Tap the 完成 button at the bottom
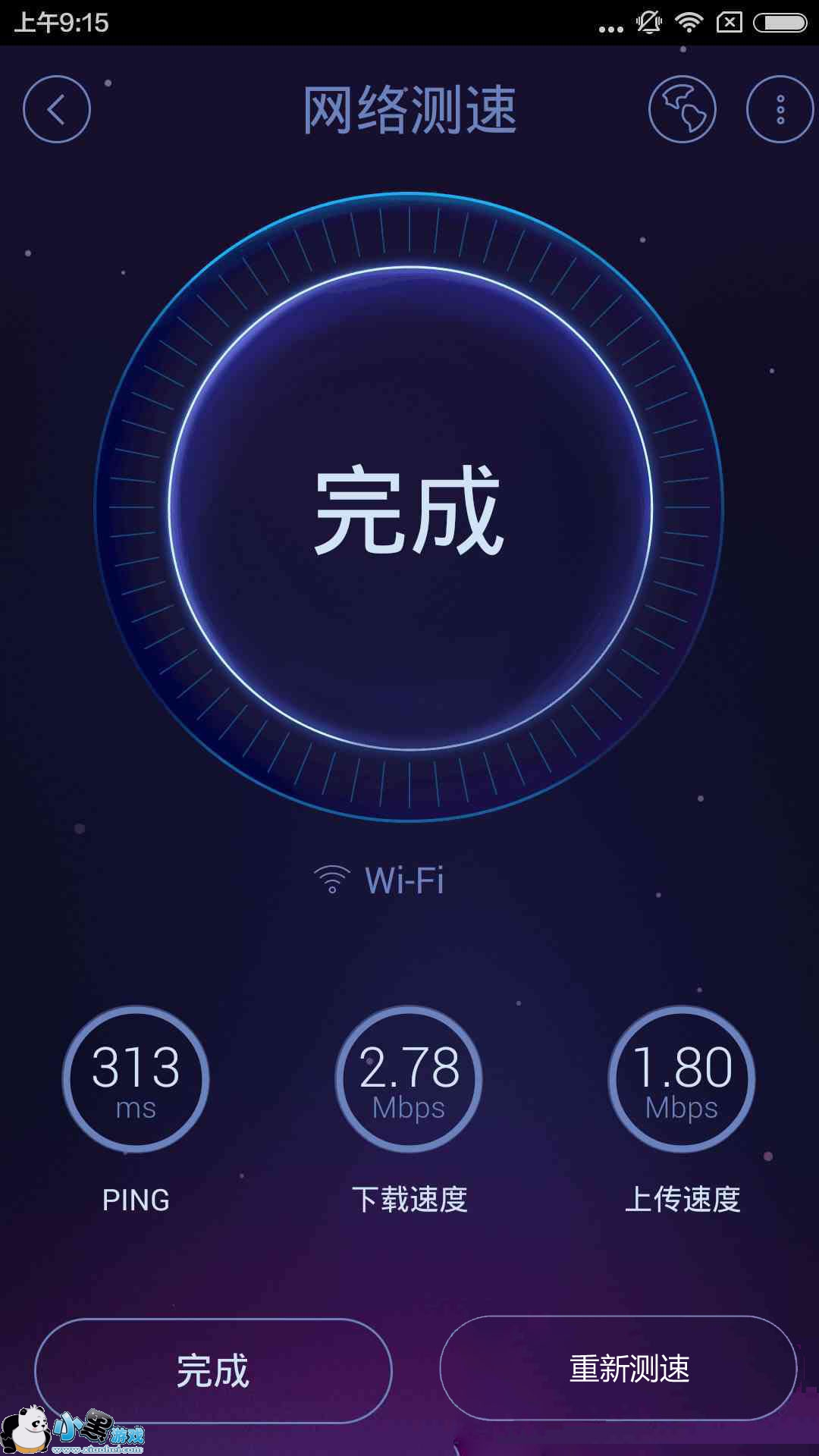819x1456 pixels. tap(213, 1371)
